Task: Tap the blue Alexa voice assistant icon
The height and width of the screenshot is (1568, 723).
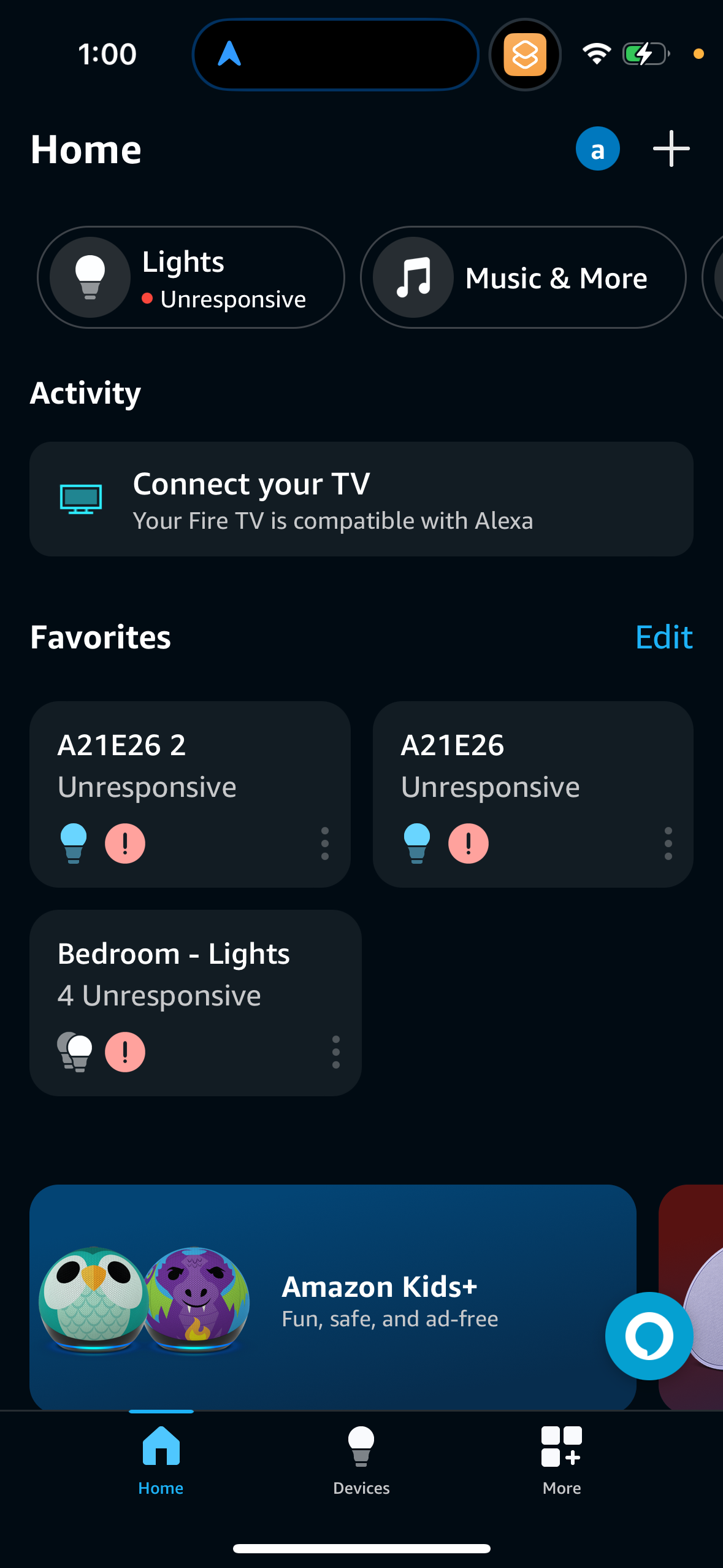Action: pyautogui.click(x=648, y=1336)
